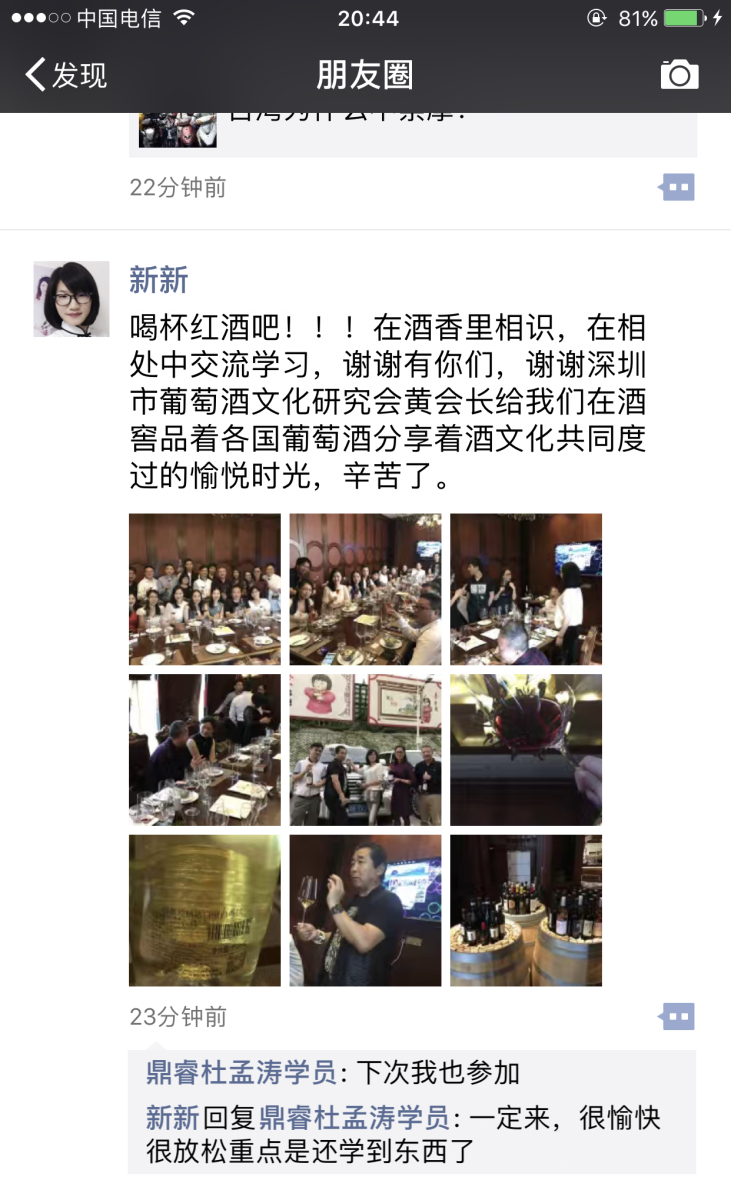This screenshot has width=731, height=1200.
Task: Open the camera to post a moment
Action: coord(679,74)
